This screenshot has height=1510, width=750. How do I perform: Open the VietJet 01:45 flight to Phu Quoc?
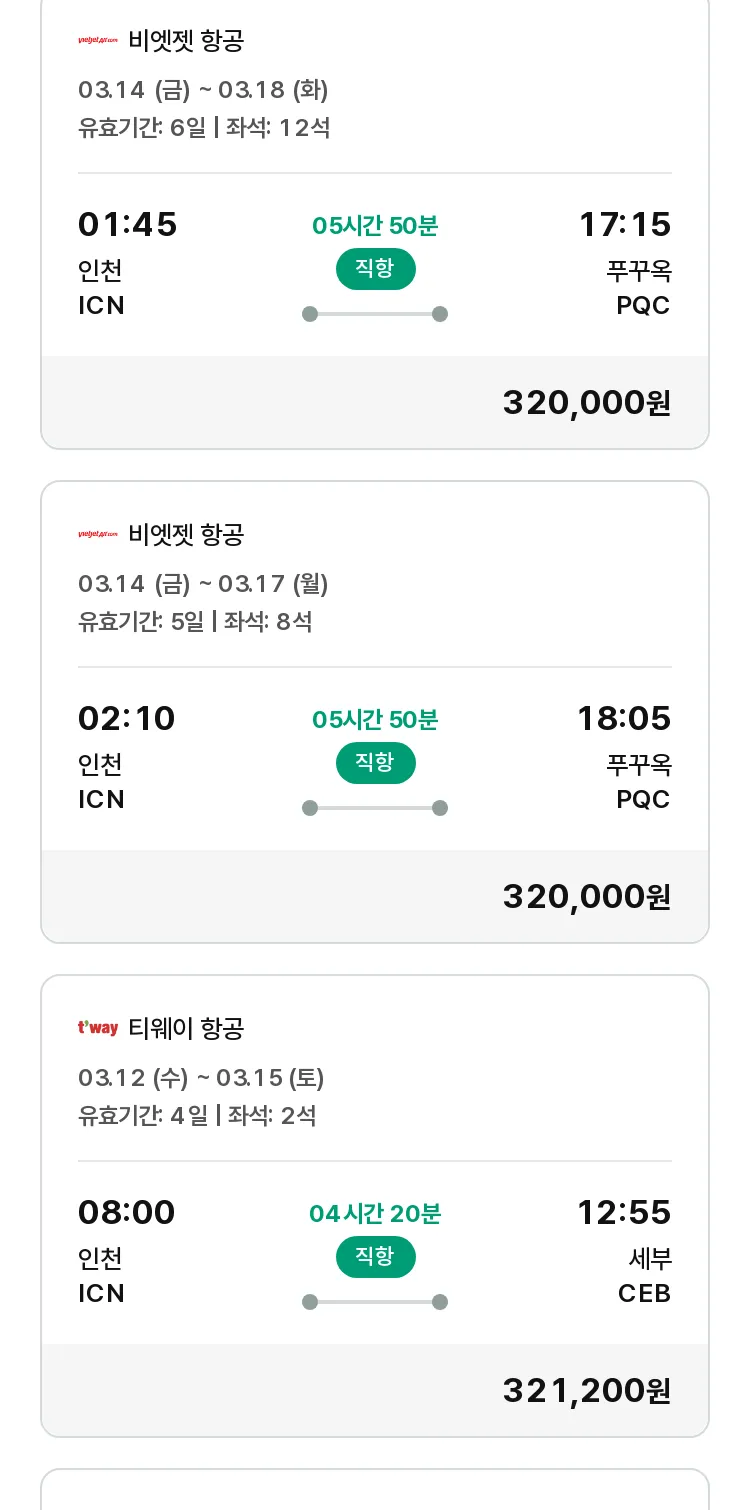(x=375, y=220)
